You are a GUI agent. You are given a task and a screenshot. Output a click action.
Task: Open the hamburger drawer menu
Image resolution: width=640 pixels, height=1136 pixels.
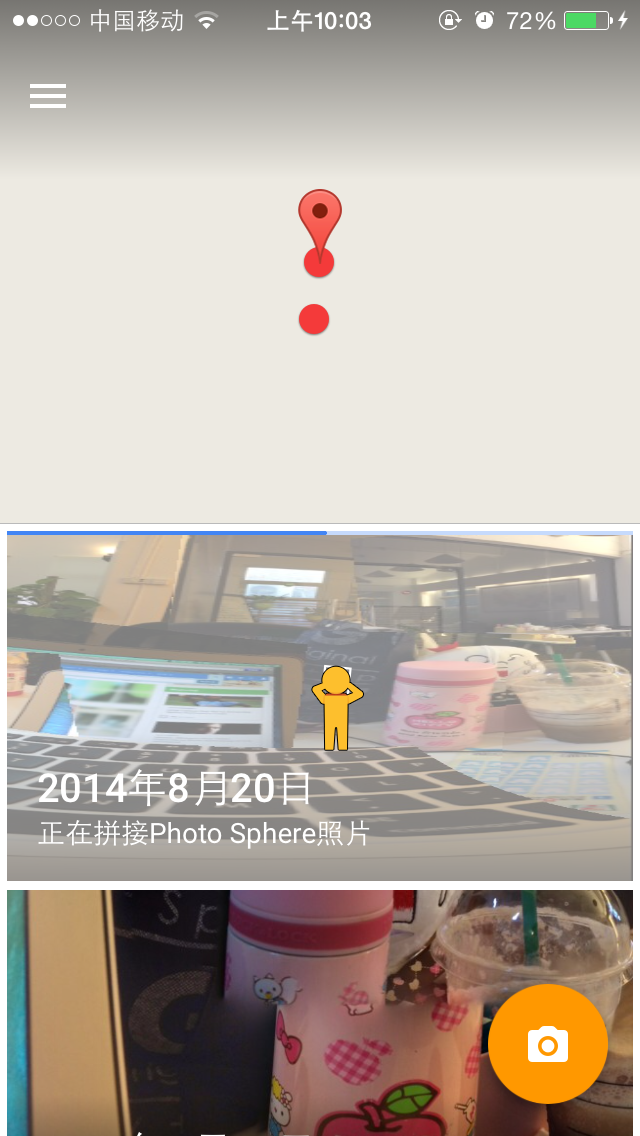click(x=48, y=96)
